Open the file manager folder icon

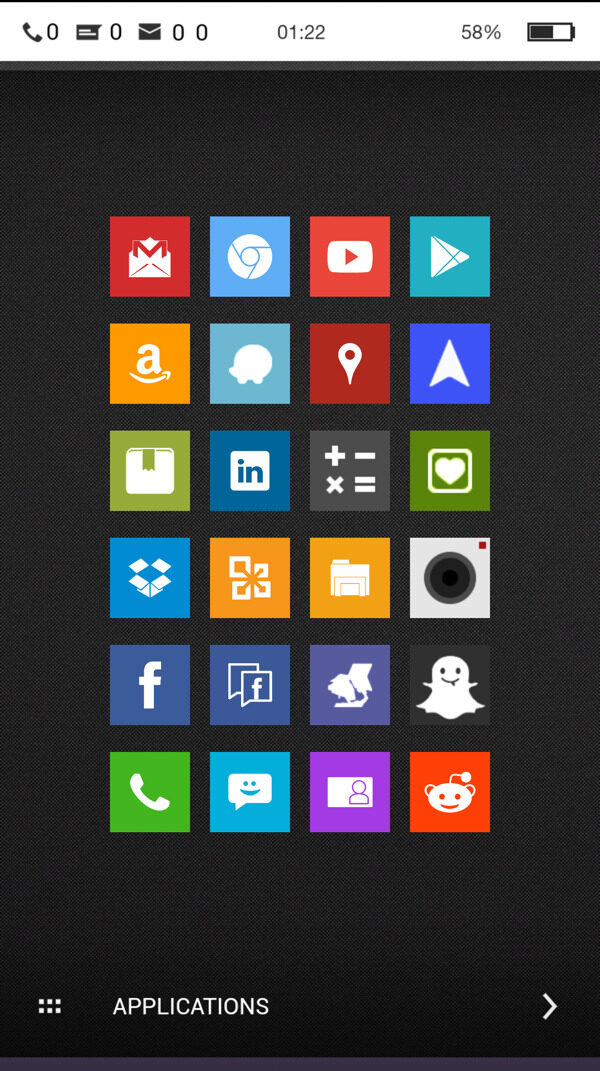[350, 578]
